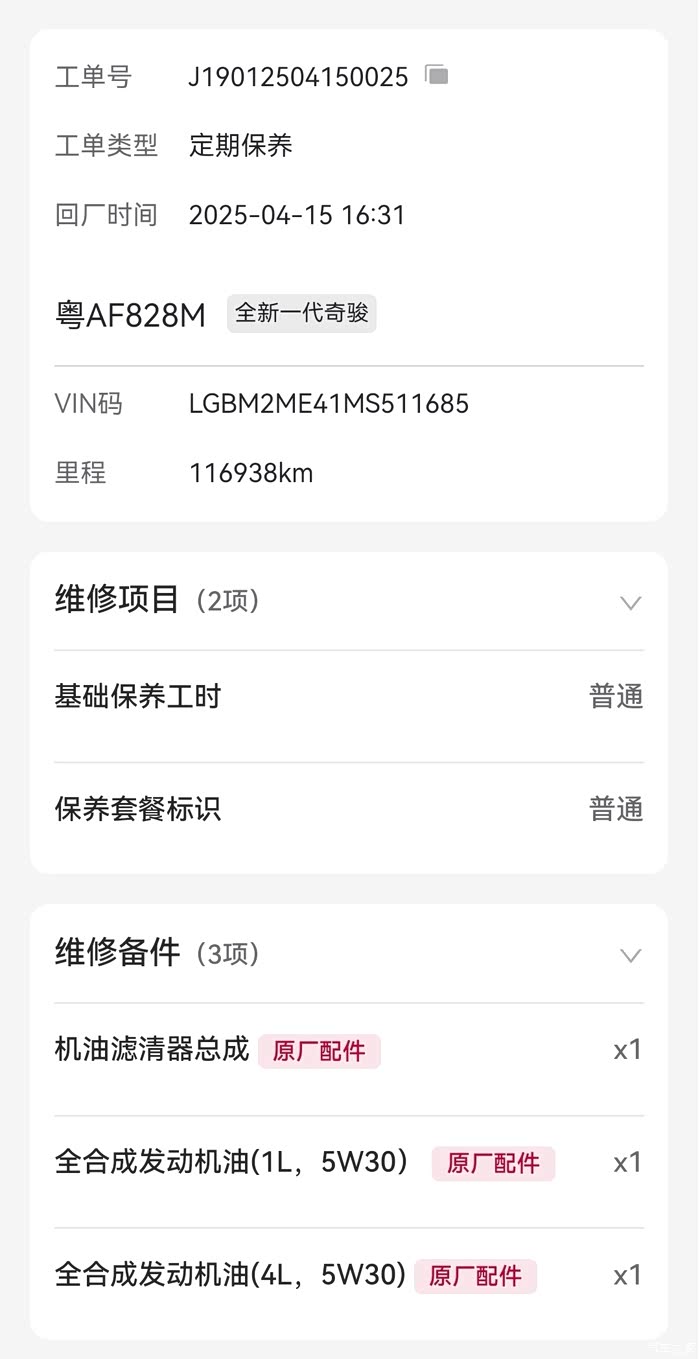The height and width of the screenshot is (1359, 700).
Task: Collapse the 维修项目 section
Action: click(630, 602)
